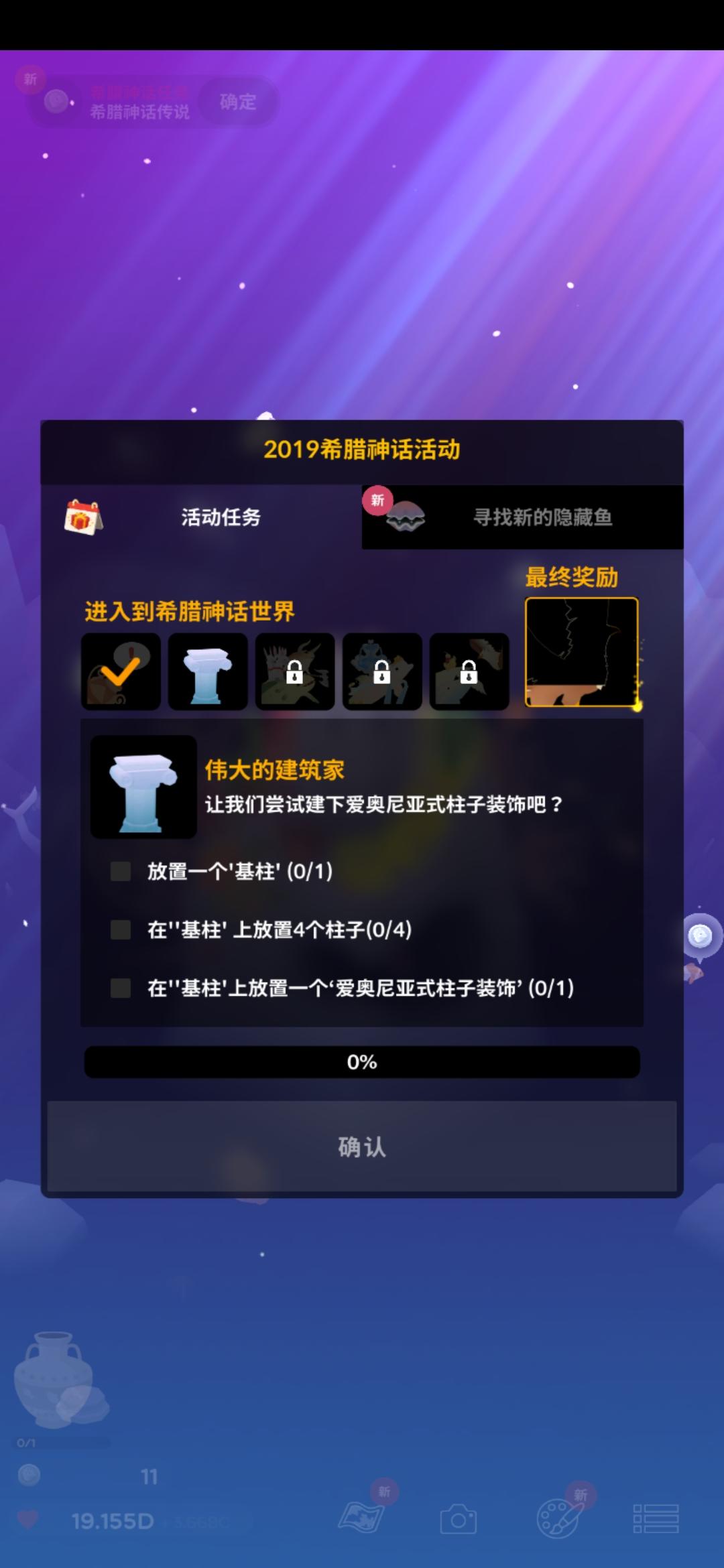
Task: Check the 放置一个'基柱' task checkbox
Action: point(119,871)
